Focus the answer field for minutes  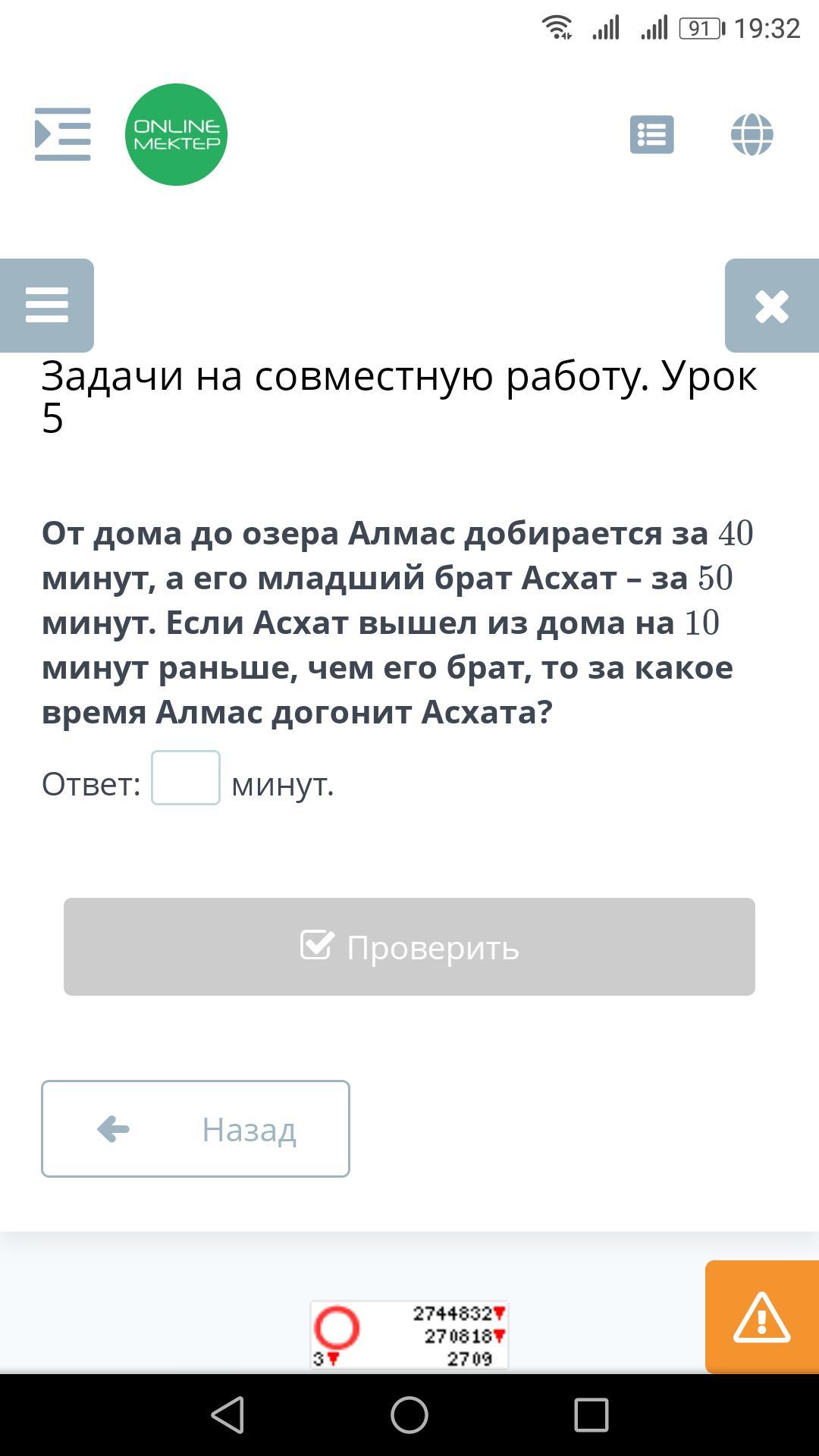(186, 777)
